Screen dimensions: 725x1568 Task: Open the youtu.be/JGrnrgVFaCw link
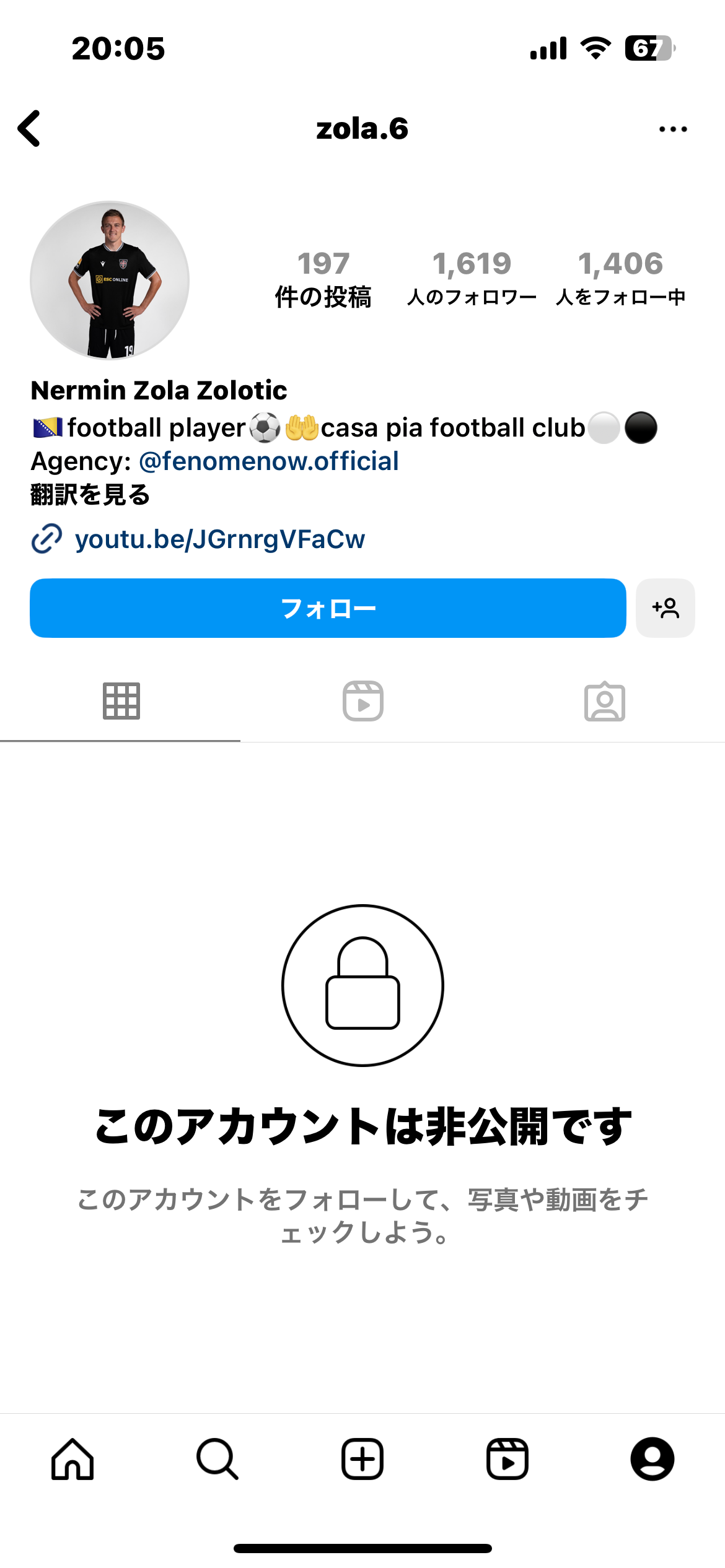click(219, 539)
